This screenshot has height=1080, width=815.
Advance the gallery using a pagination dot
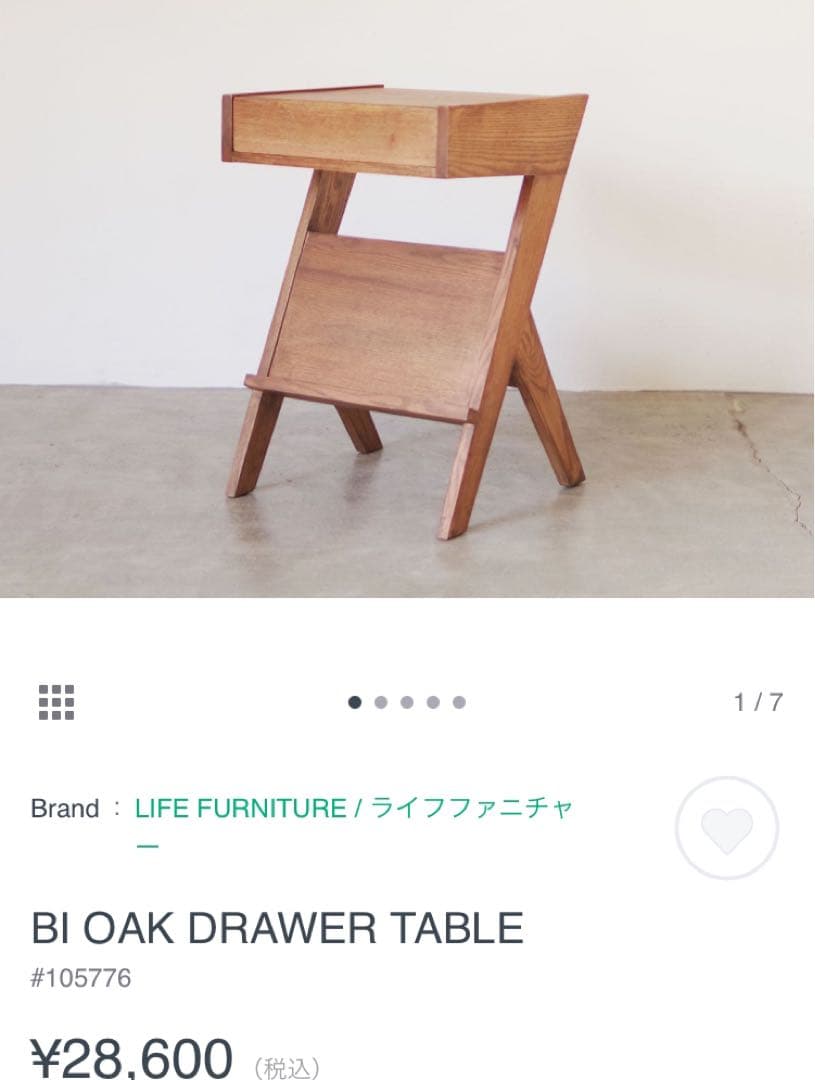click(404, 700)
